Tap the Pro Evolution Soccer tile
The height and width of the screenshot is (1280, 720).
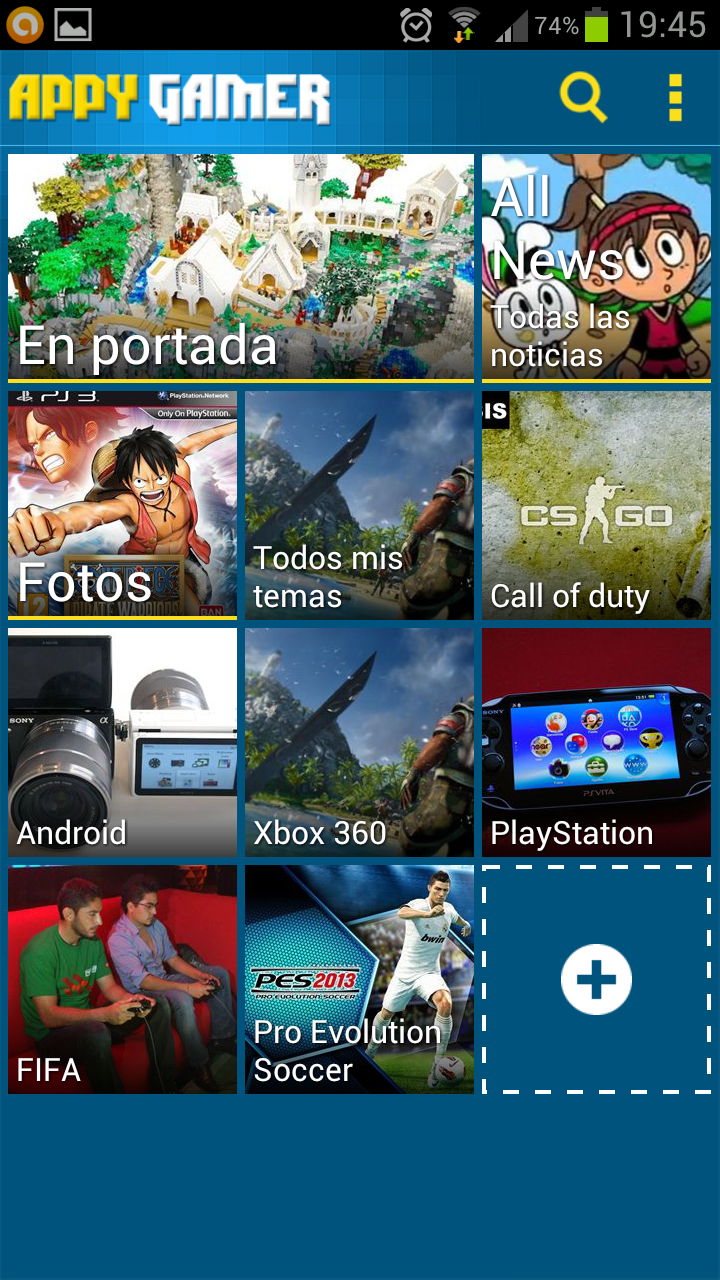click(359, 978)
